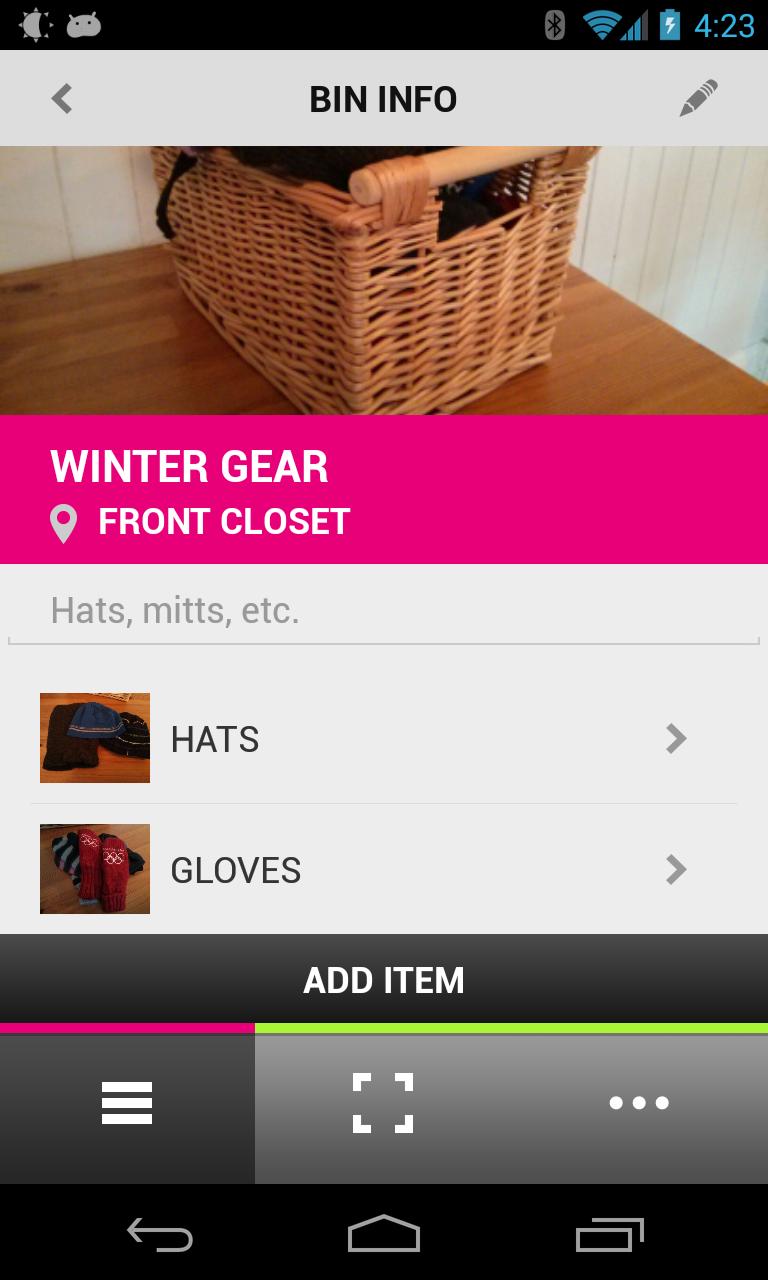Open the wicker basket bin photo

coord(384,281)
